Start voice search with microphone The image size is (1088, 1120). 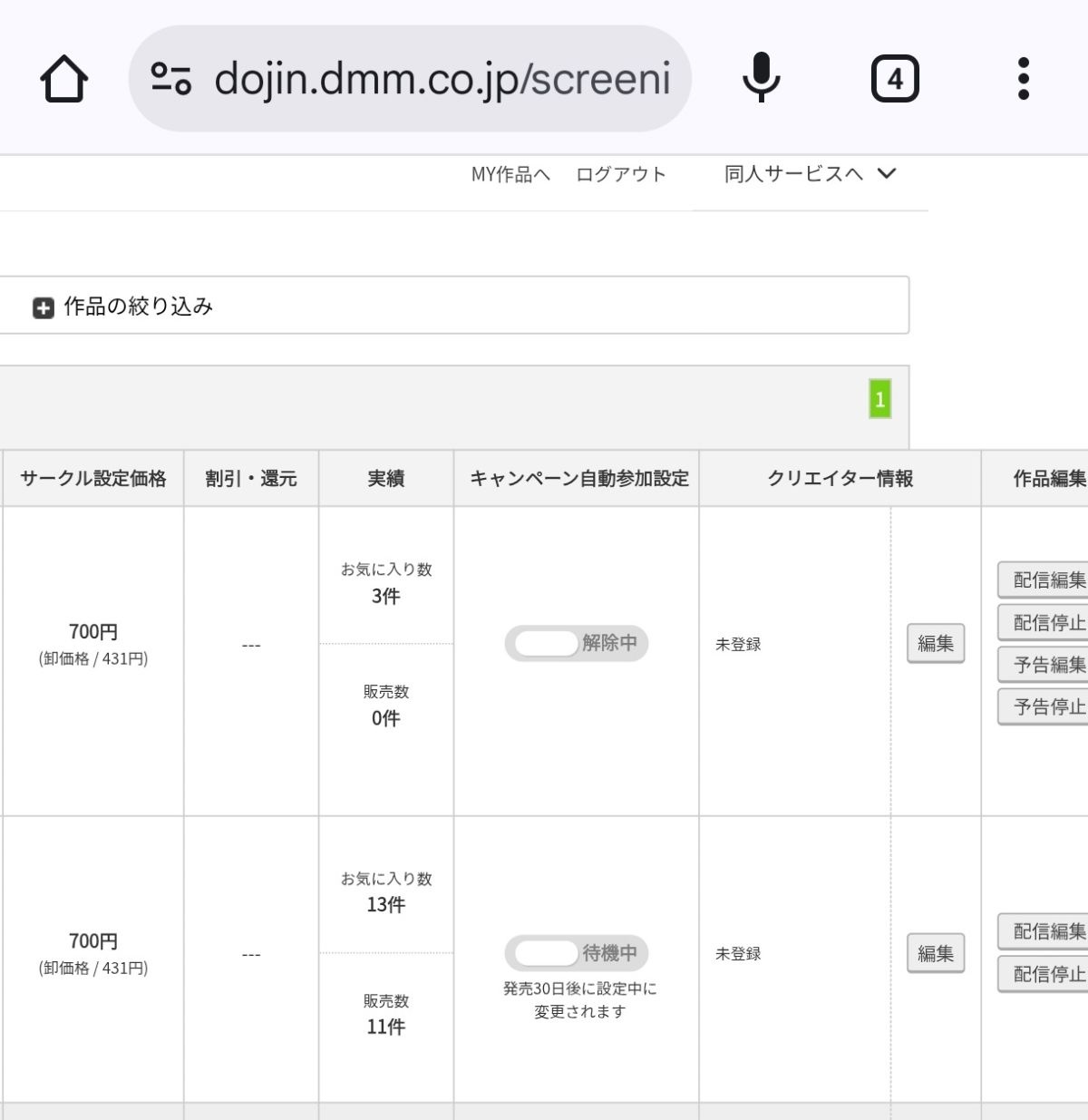761,79
